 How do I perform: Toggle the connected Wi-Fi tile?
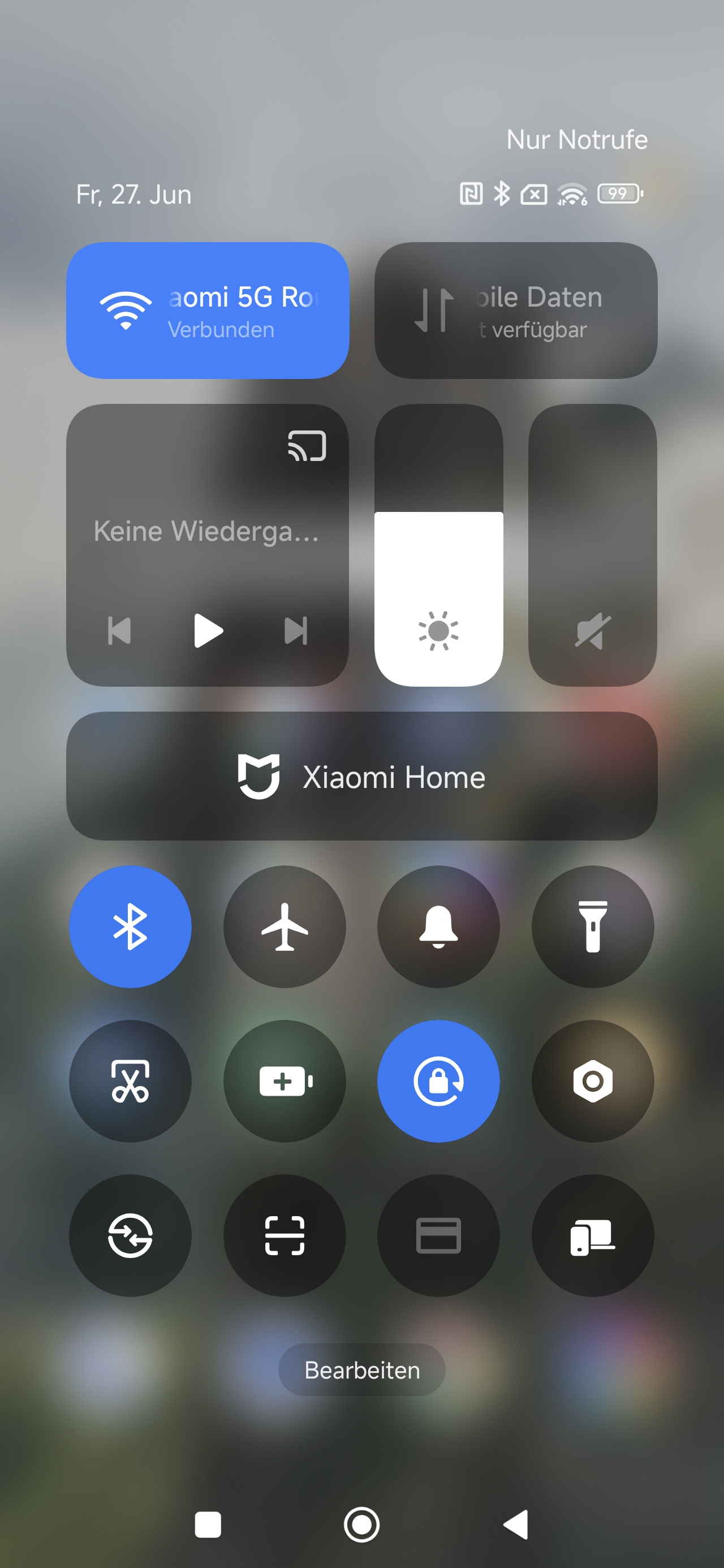point(208,311)
